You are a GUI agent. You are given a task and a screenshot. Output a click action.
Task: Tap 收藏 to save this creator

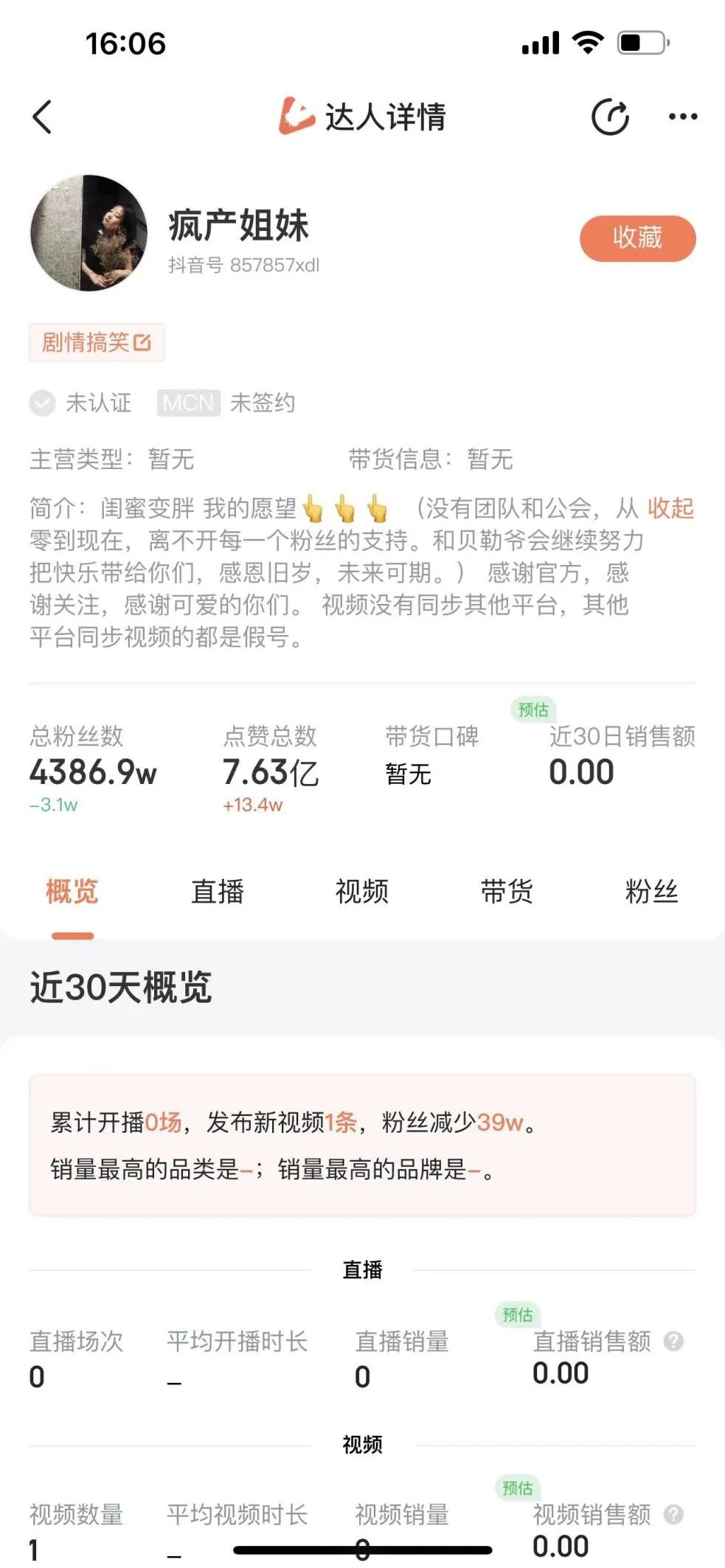click(637, 238)
